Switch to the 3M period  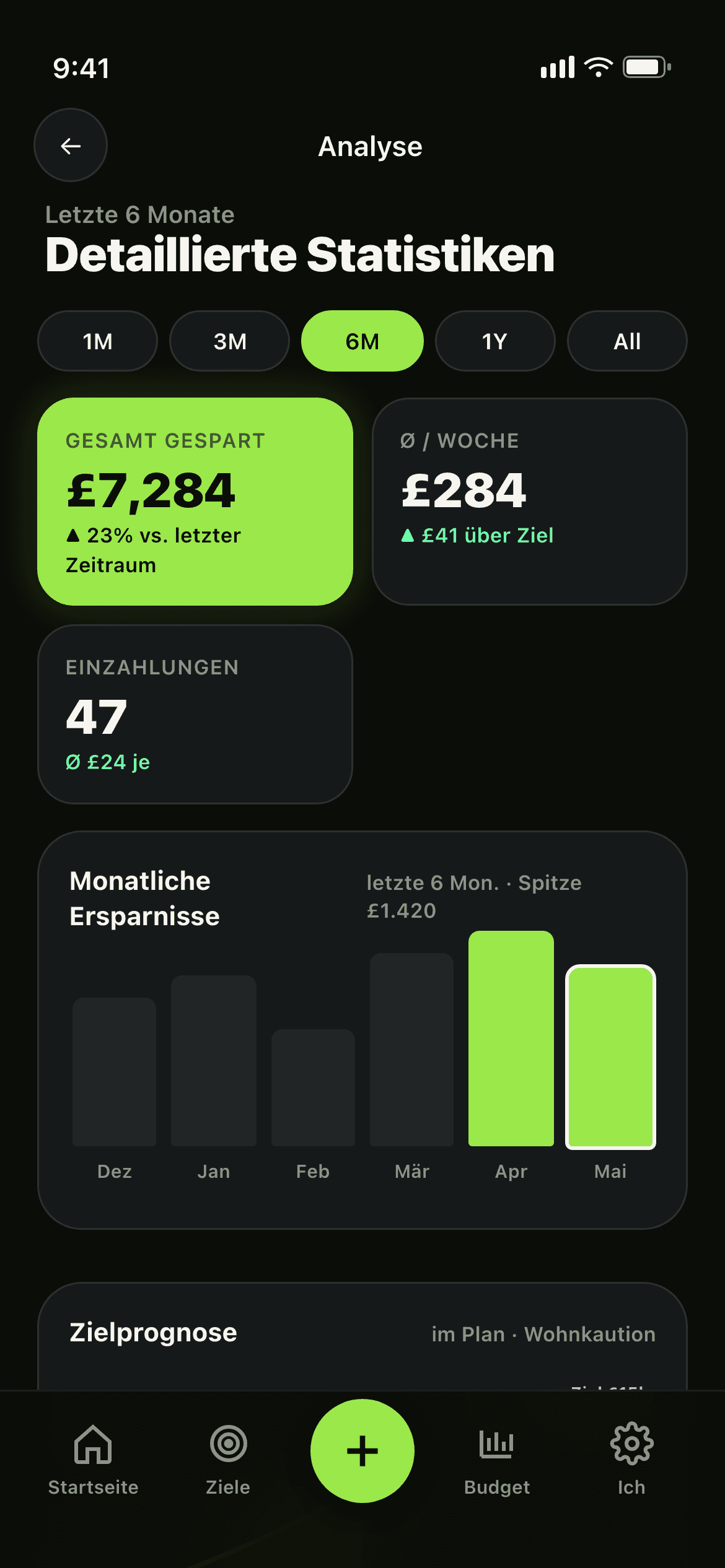click(x=230, y=341)
